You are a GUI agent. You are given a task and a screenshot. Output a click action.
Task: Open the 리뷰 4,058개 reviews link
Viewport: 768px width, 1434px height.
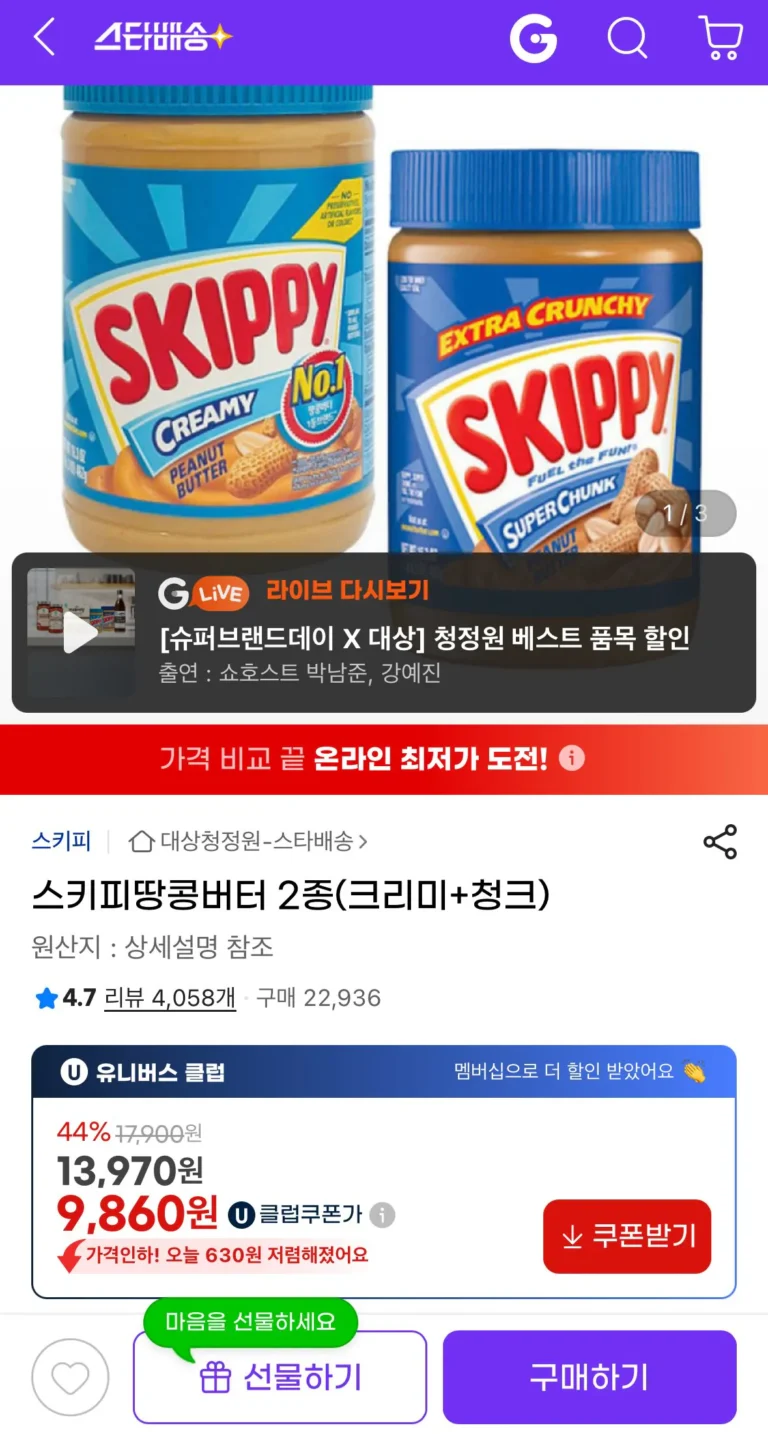point(170,998)
